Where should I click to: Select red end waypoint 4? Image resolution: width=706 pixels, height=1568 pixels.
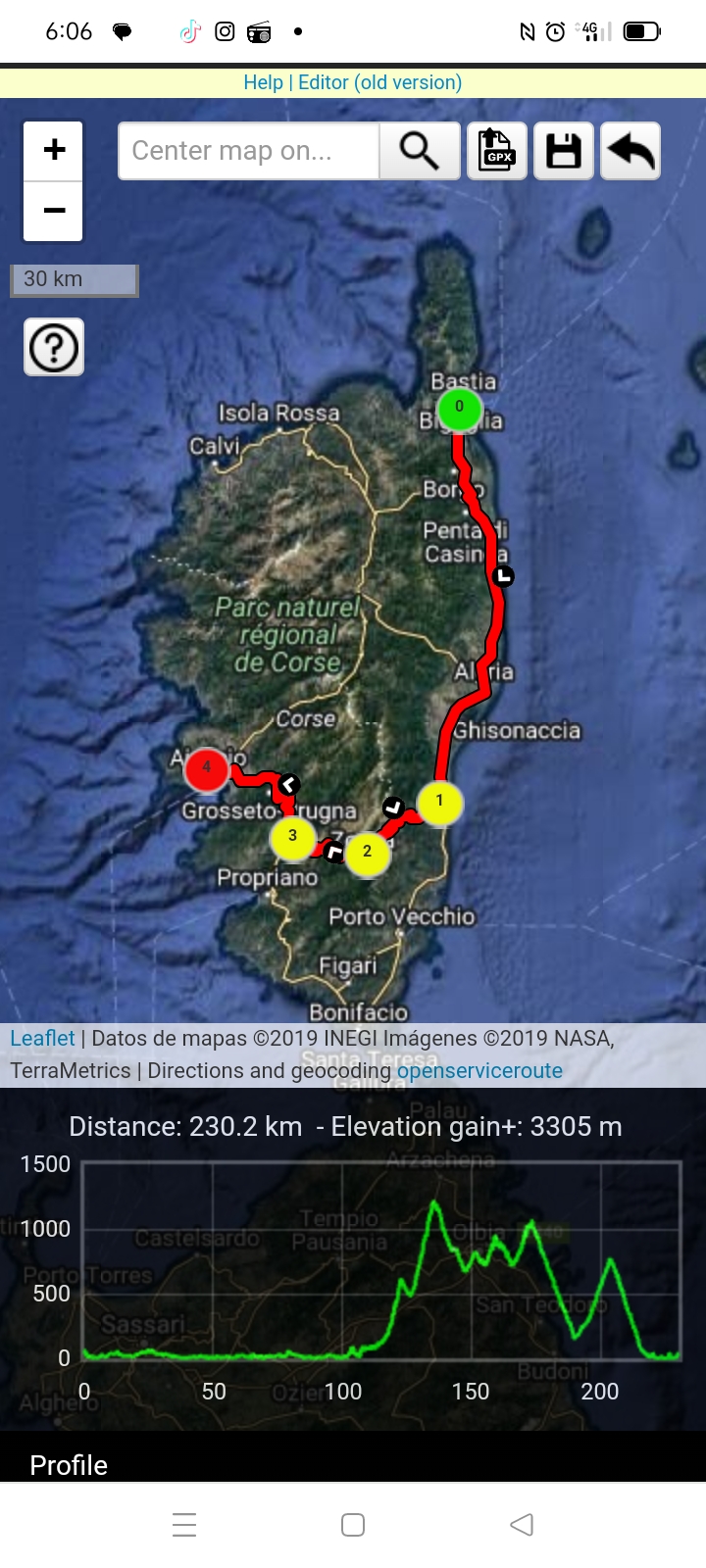(206, 768)
